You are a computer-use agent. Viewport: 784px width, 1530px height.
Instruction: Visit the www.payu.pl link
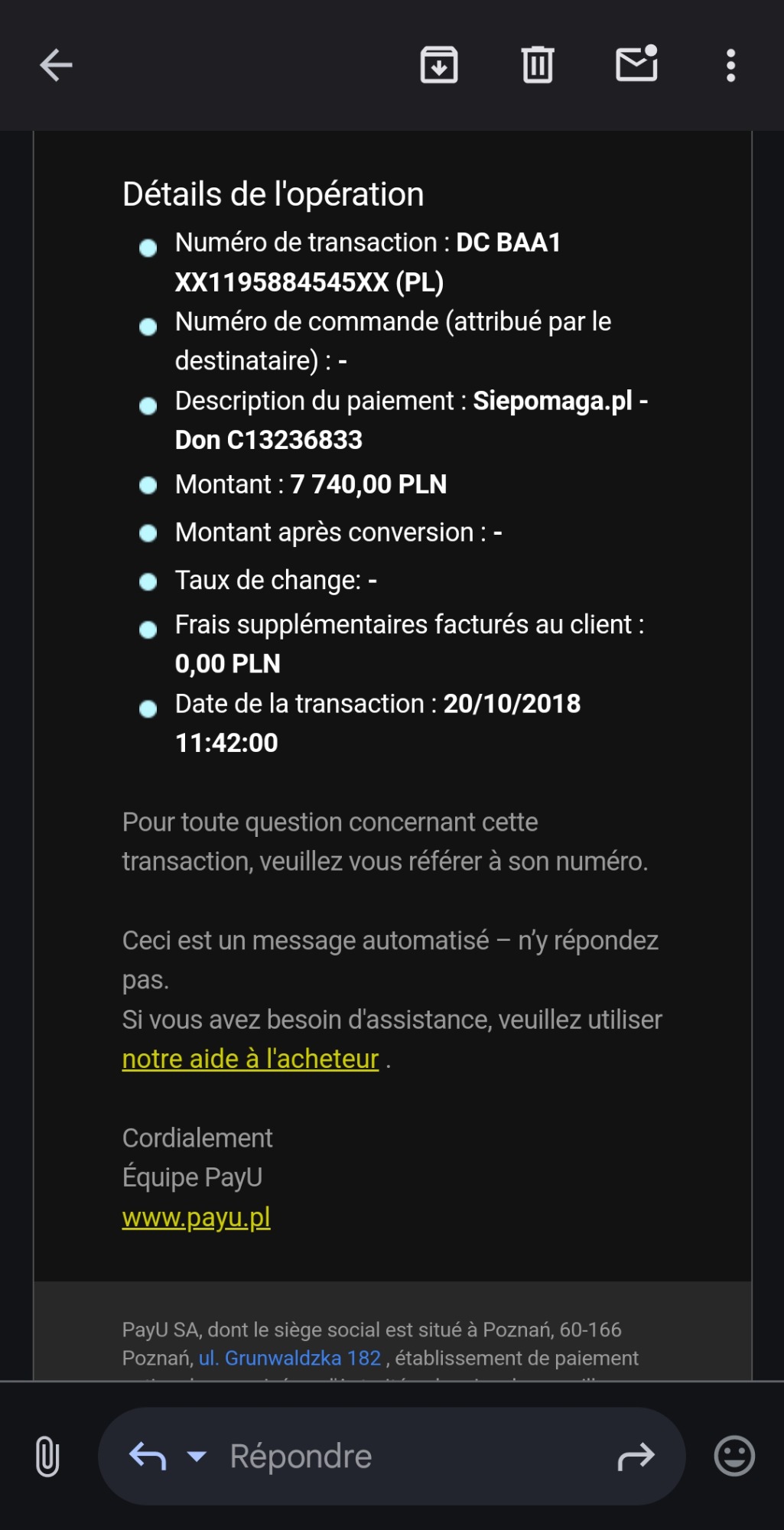(197, 1216)
